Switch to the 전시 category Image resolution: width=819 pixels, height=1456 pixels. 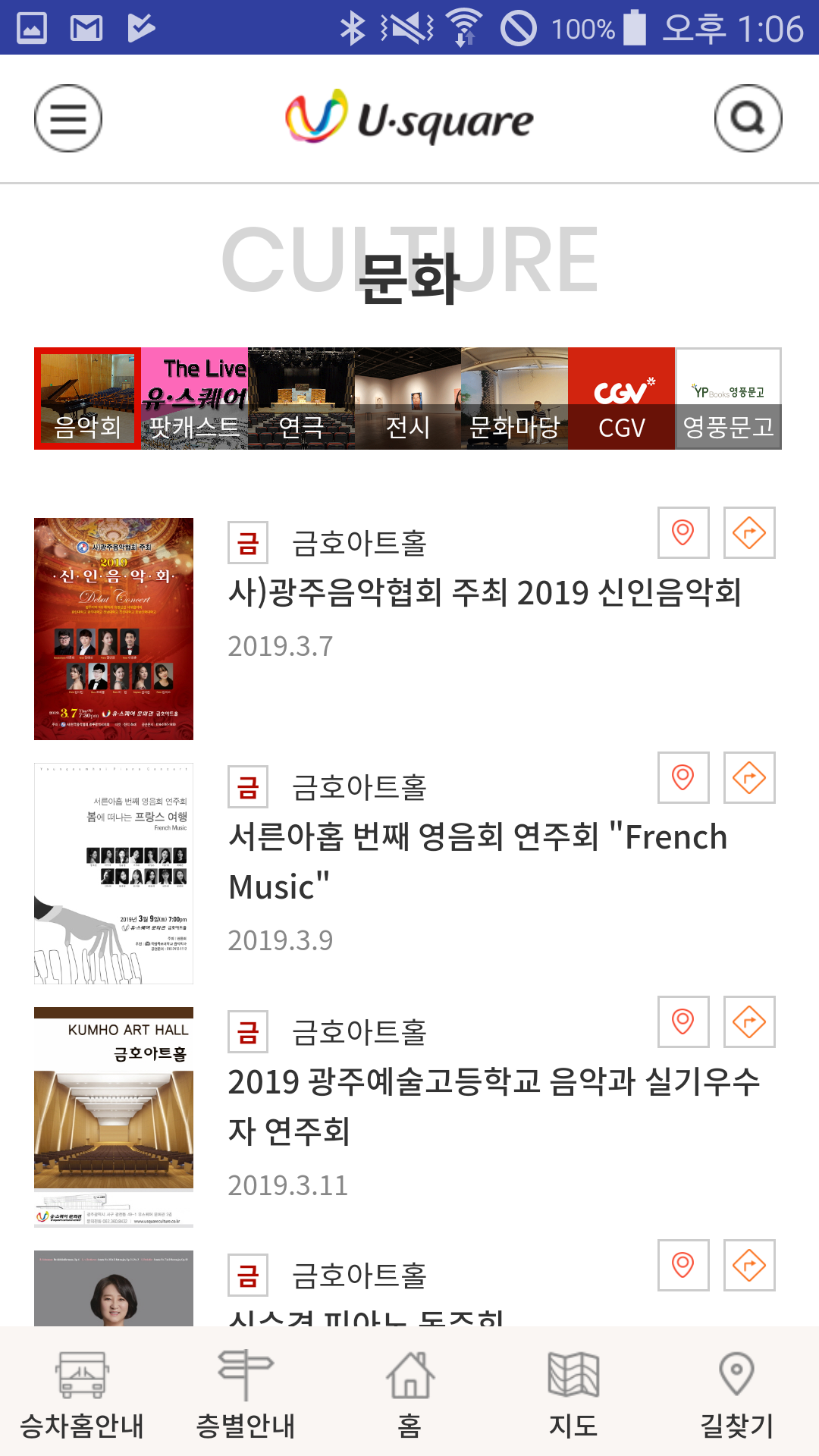click(408, 399)
